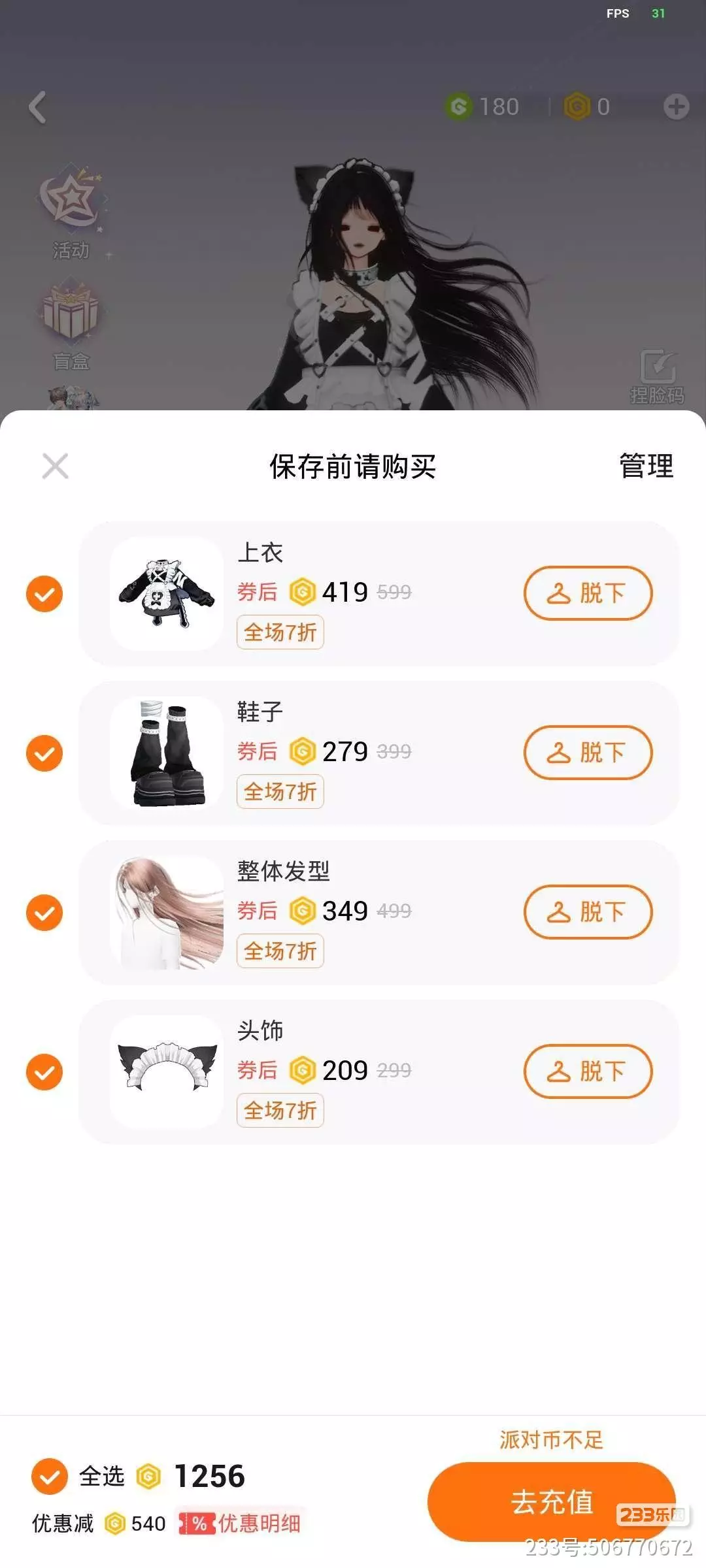Viewport: 706px width, 1568px height.
Task: Open the 整体发型 hairstyle thumbnail
Action: [167, 912]
